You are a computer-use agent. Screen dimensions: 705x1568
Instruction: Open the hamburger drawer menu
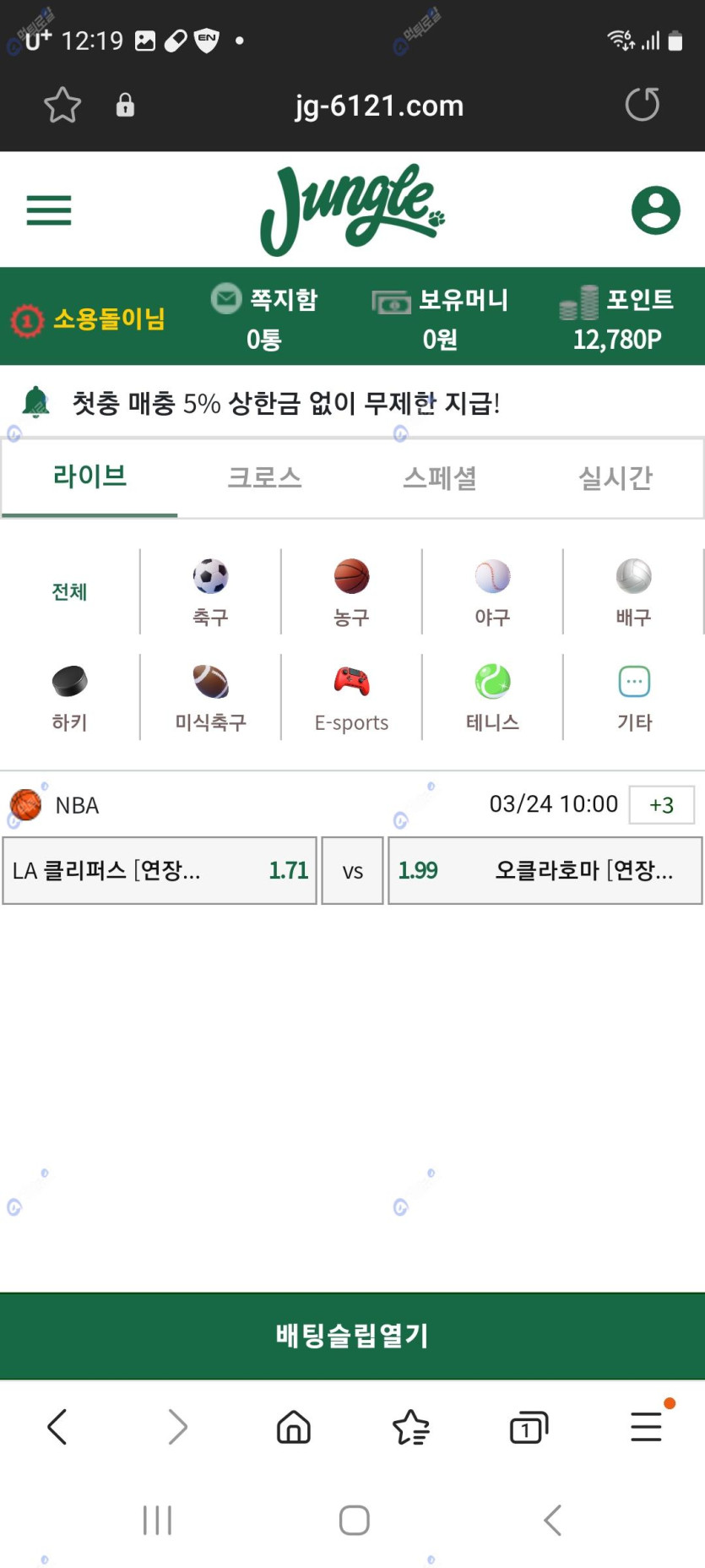click(x=49, y=210)
